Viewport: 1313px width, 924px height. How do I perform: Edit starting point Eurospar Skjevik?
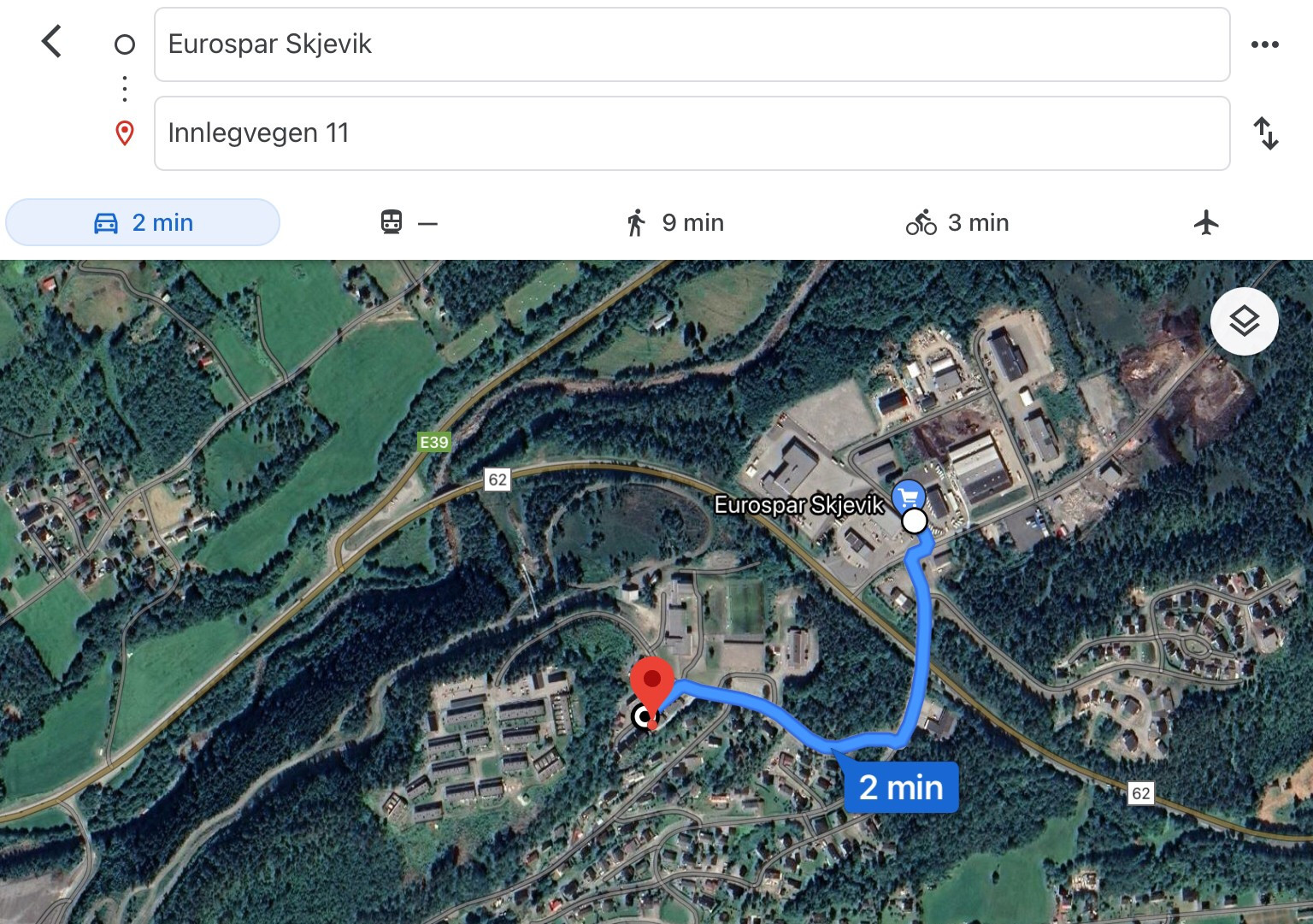tap(691, 44)
